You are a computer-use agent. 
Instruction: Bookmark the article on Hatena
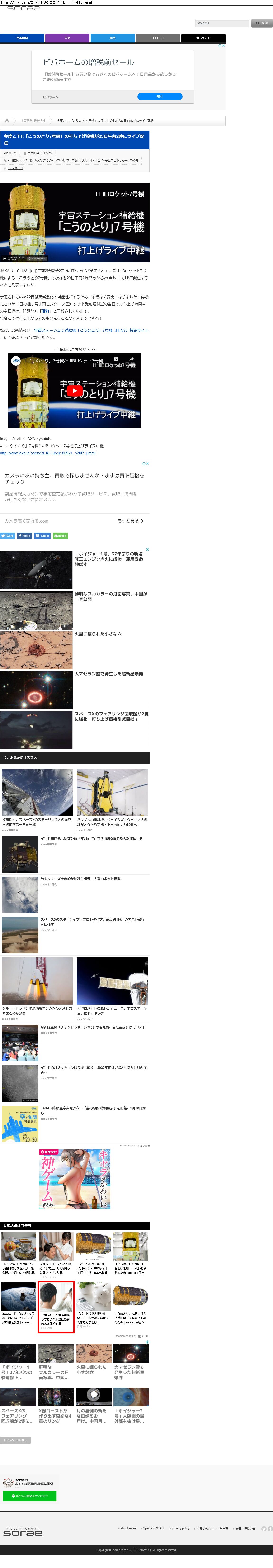42,536
